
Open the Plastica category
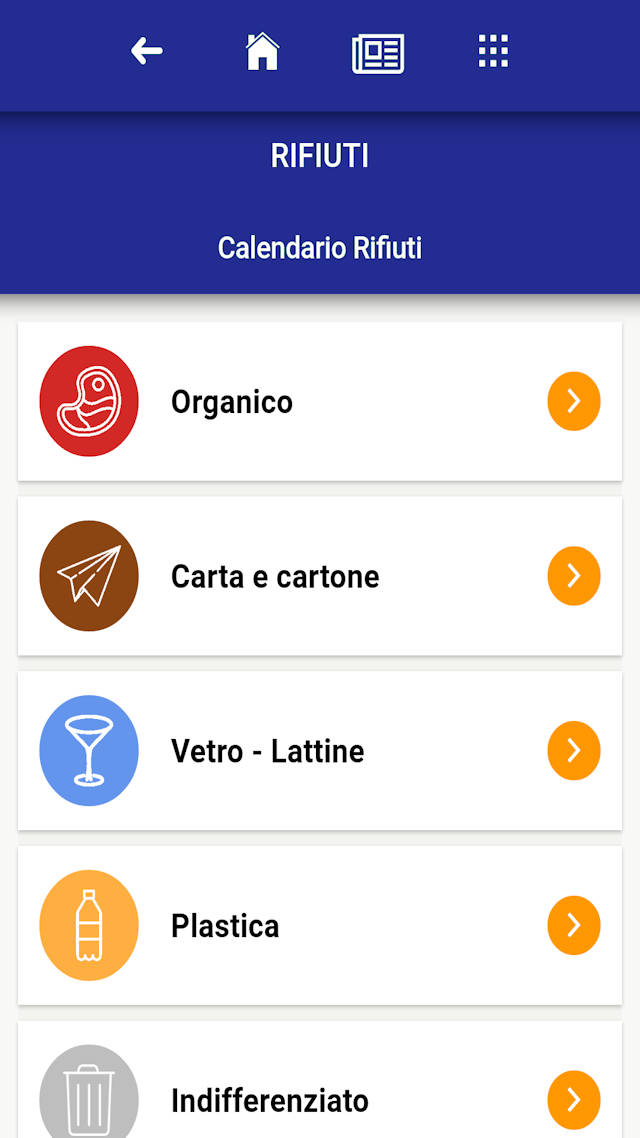pos(320,925)
